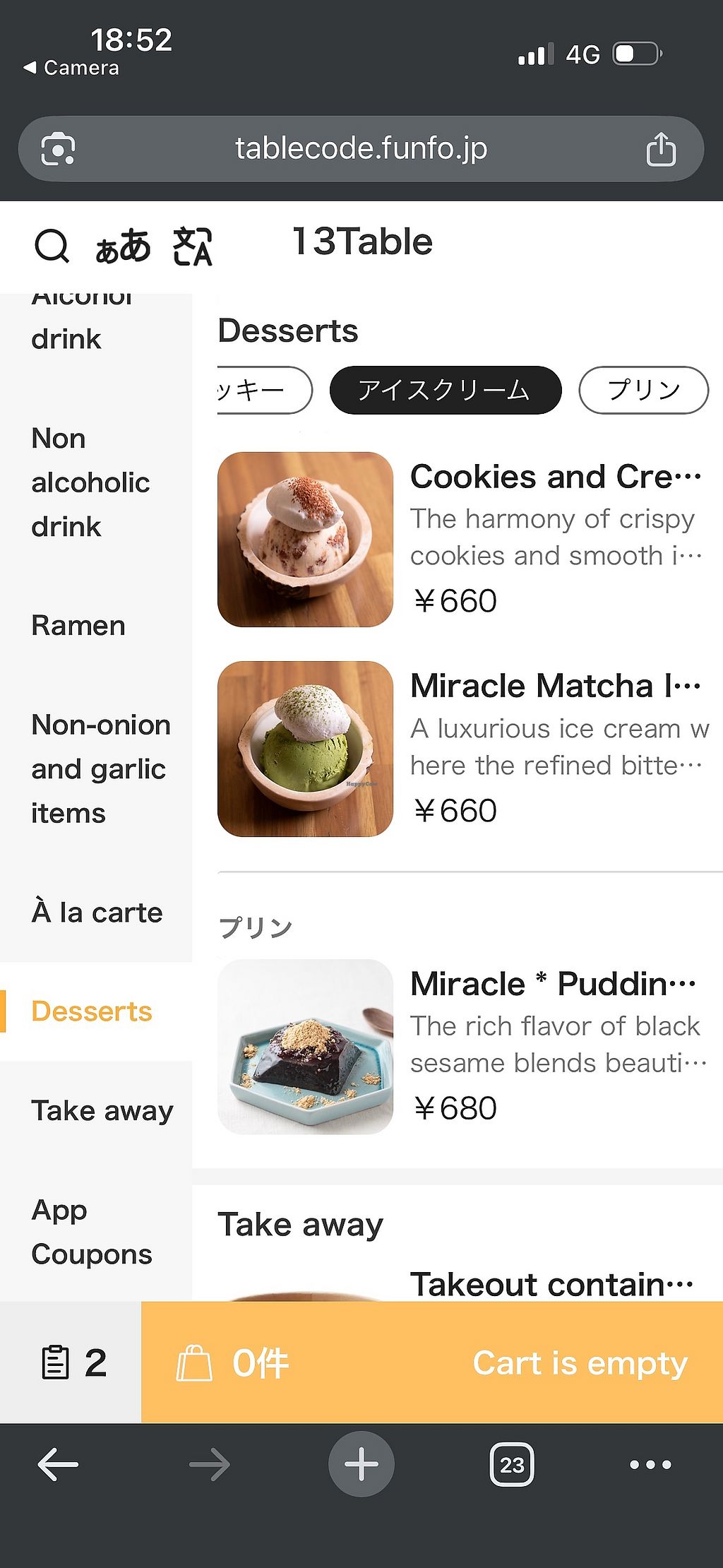723x1568 pixels.
Task: Open the browser overflow menu
Action: 650,1465
